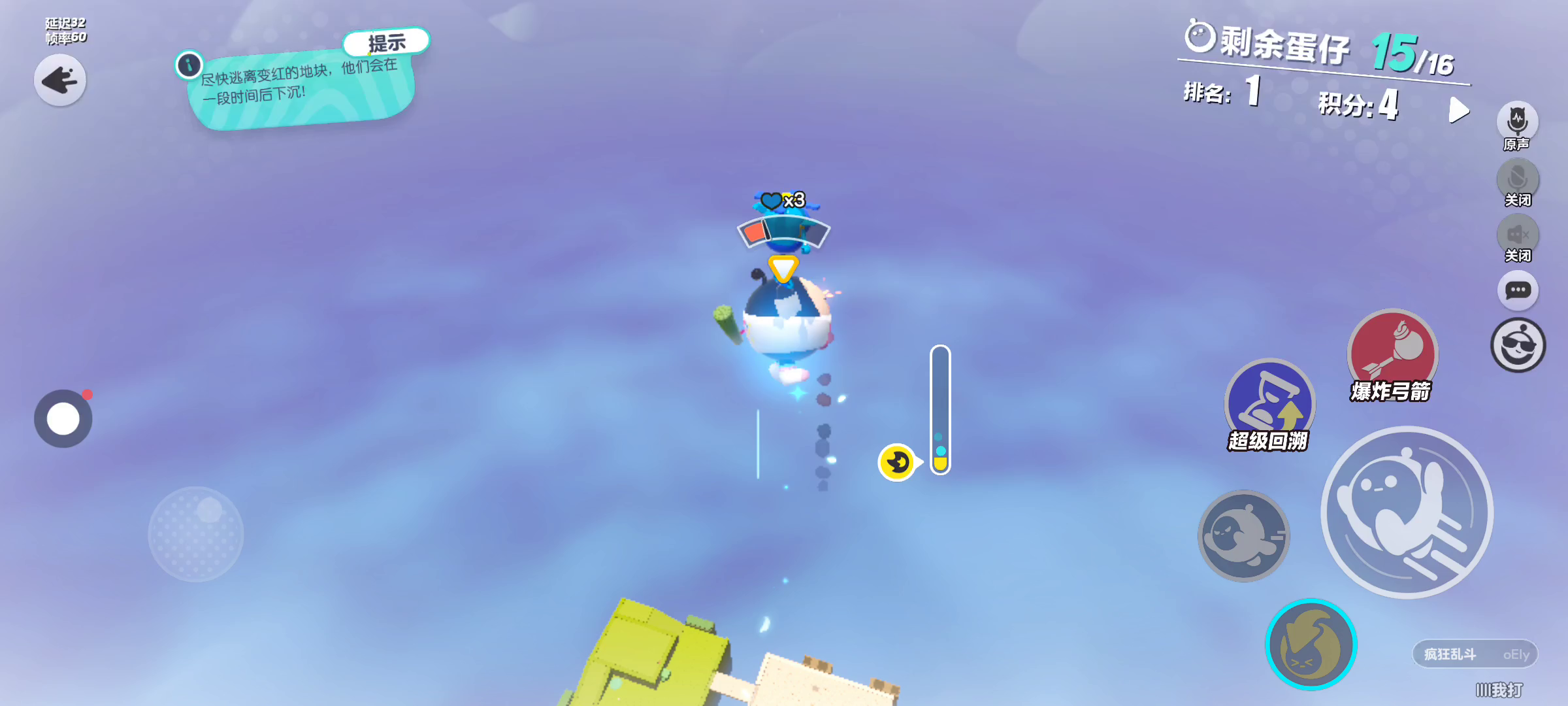Viewport: 1568px width, 706px height.
Task: Open the emote face menu
Action: [1517, 346]
